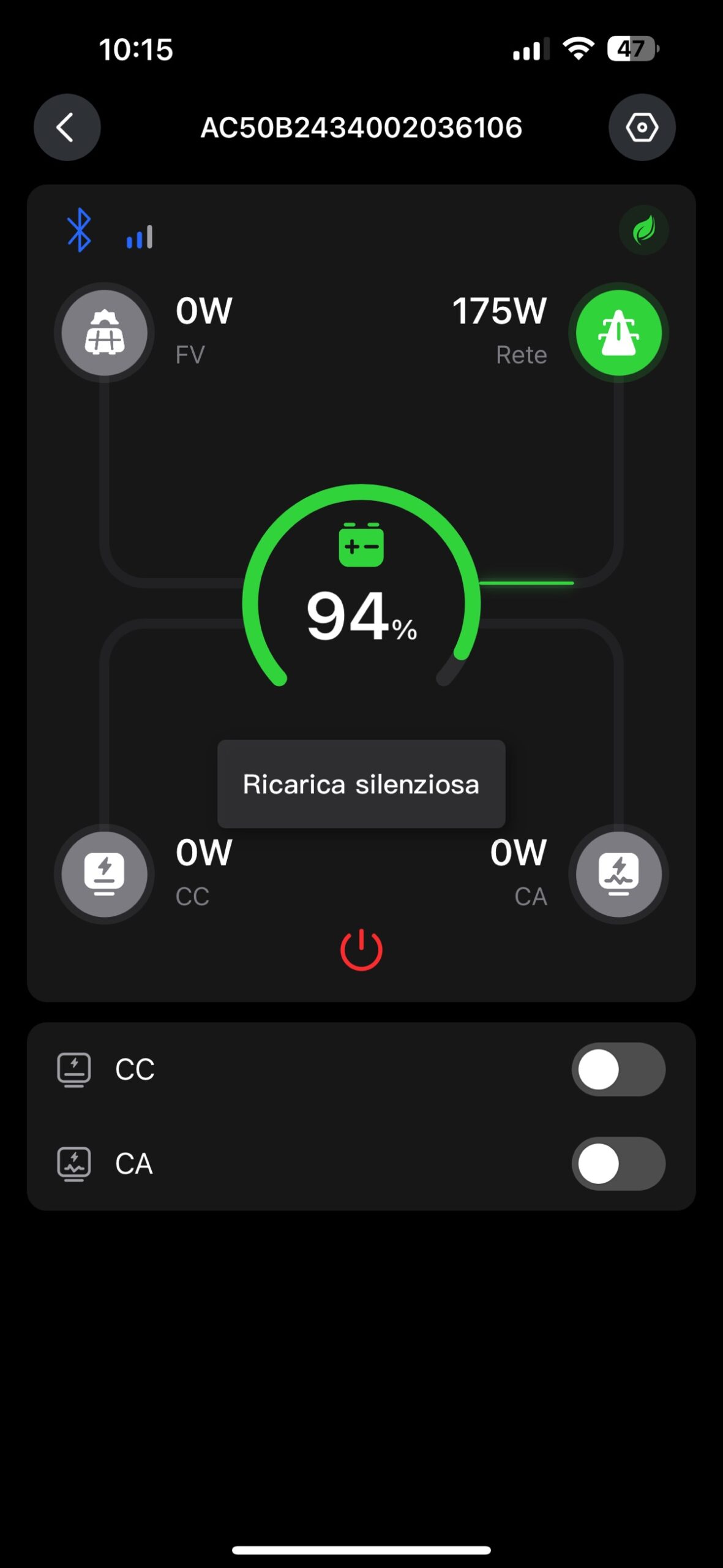Tap the red power button
723x1568 pixels.
point(361,950)
